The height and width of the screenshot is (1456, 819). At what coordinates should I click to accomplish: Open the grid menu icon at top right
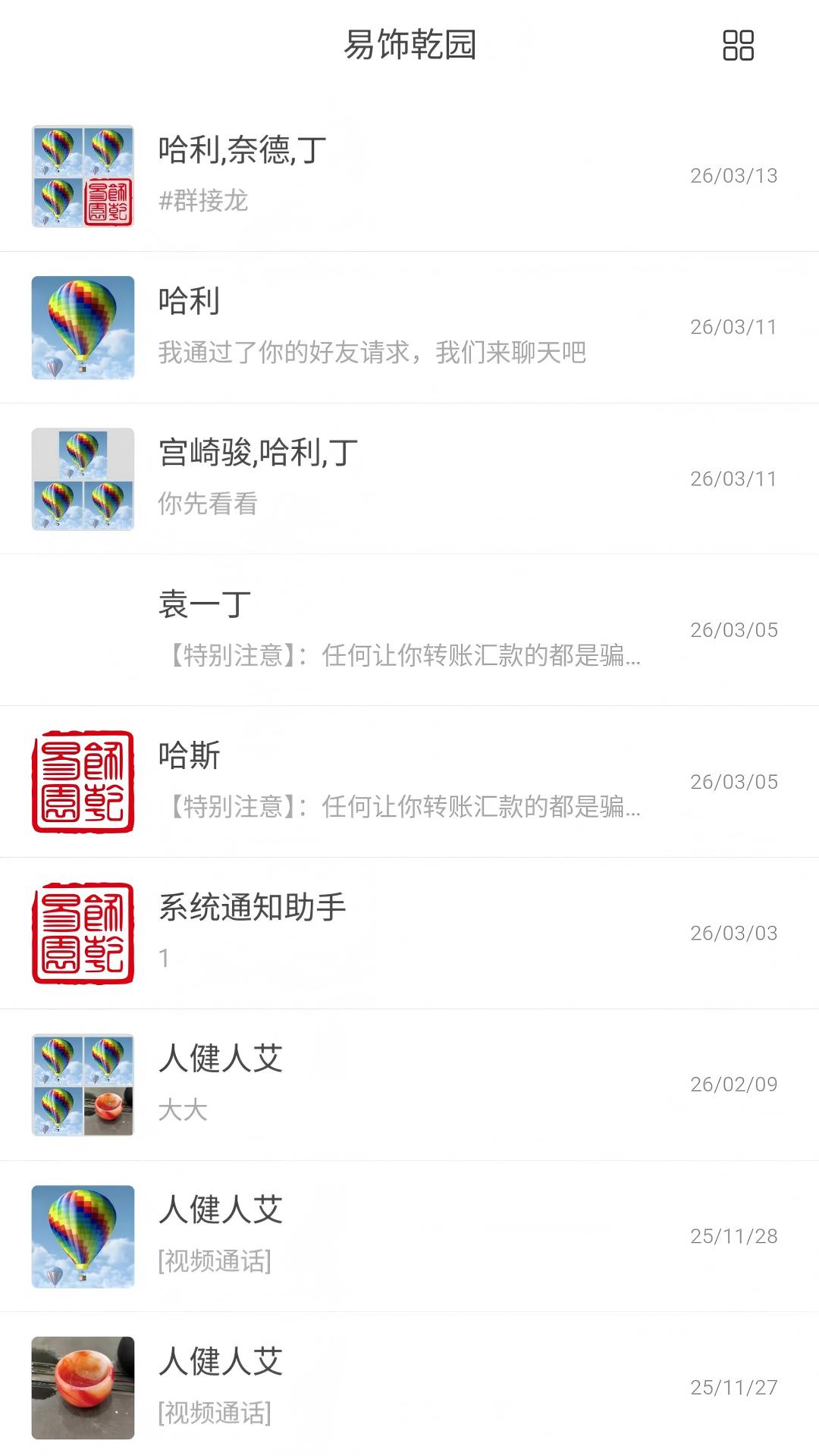pos(738,45)
